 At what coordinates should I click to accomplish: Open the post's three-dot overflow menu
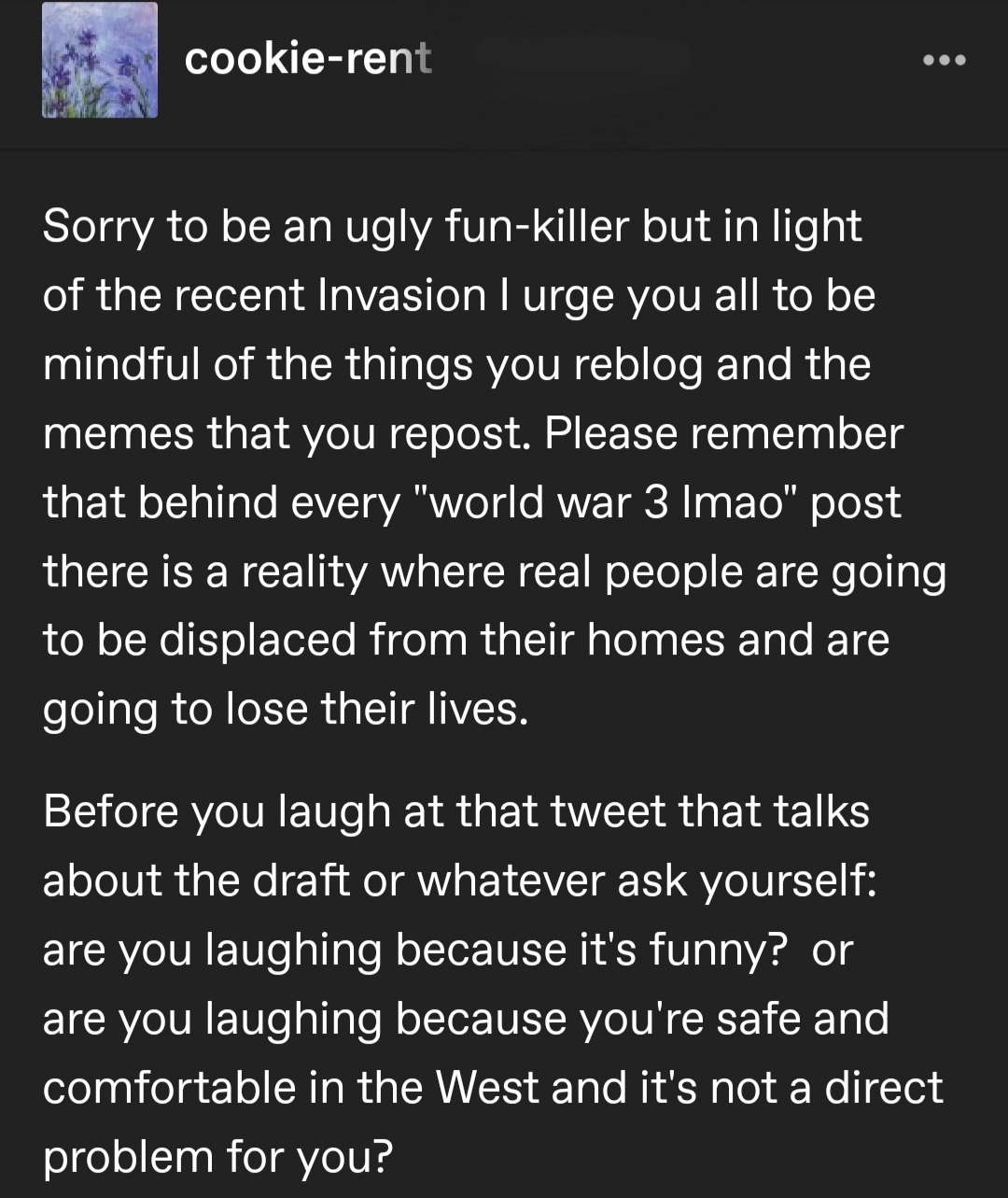944,61
